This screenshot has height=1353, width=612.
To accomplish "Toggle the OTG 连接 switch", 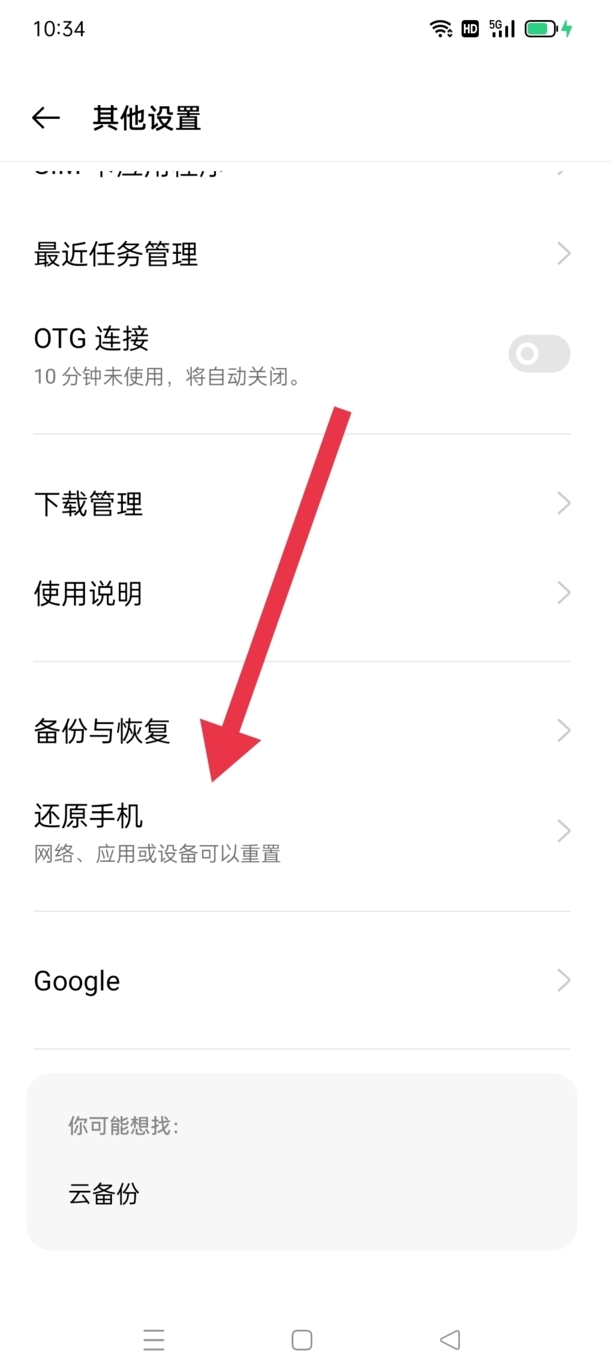I will coord(539,354).
